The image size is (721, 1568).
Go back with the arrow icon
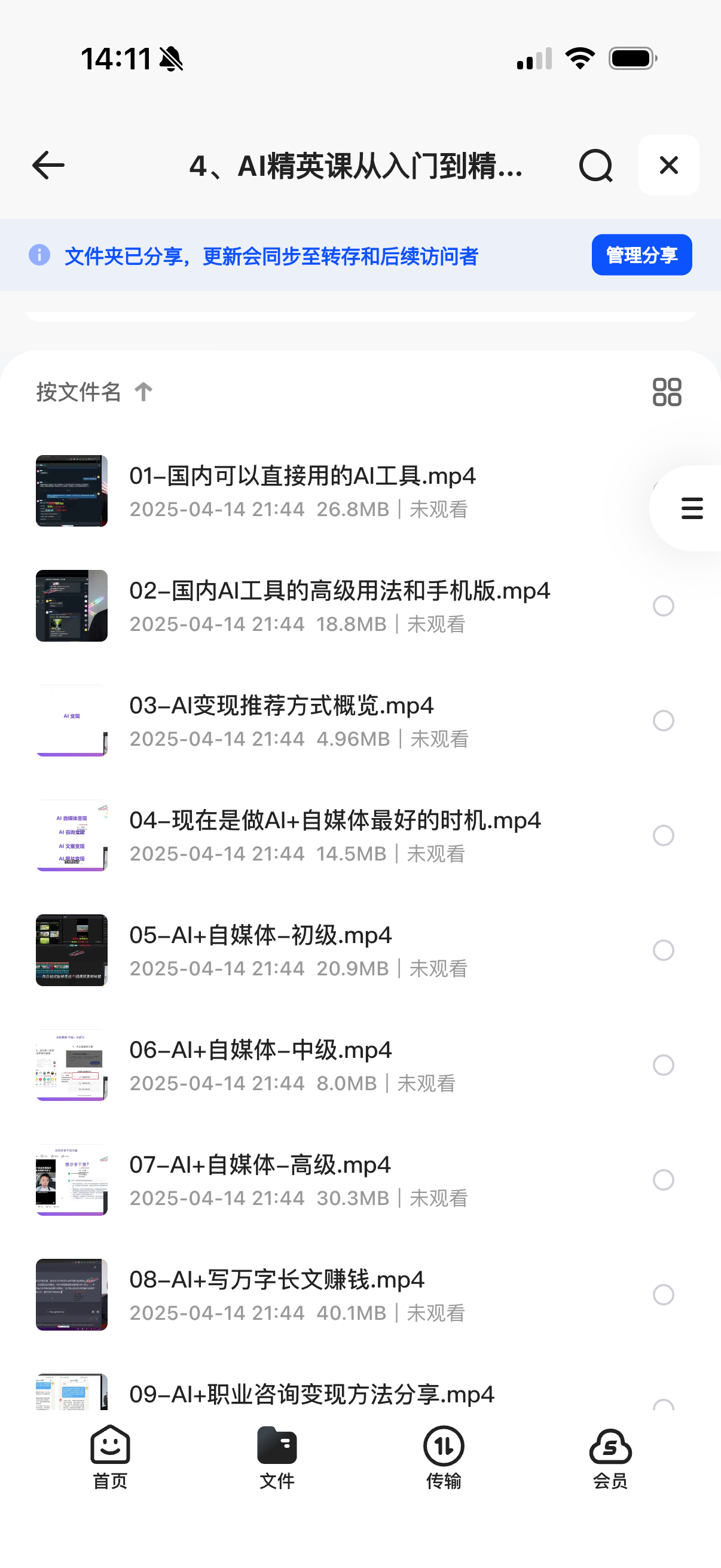point(48,166)
